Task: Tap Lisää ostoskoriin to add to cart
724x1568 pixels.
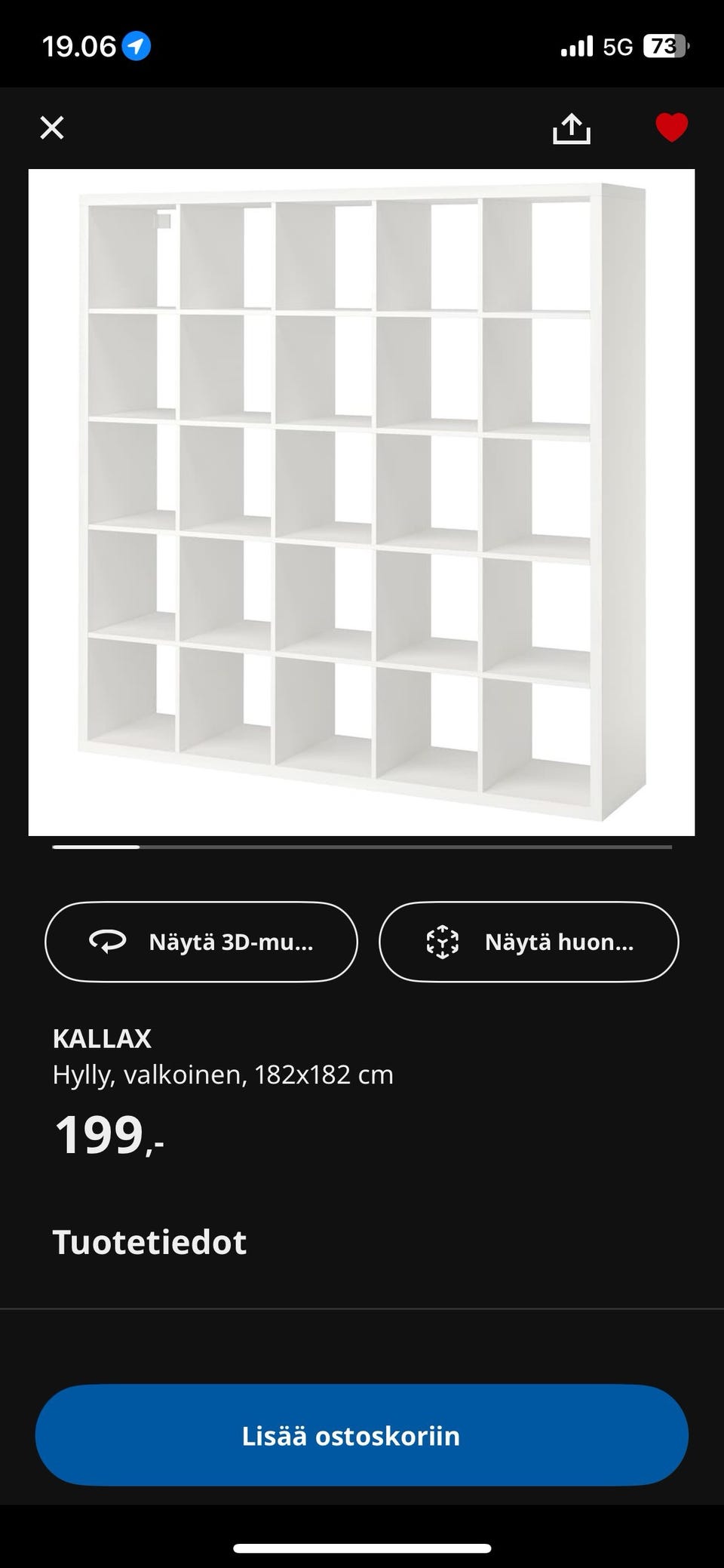Action: point(361,1435)
